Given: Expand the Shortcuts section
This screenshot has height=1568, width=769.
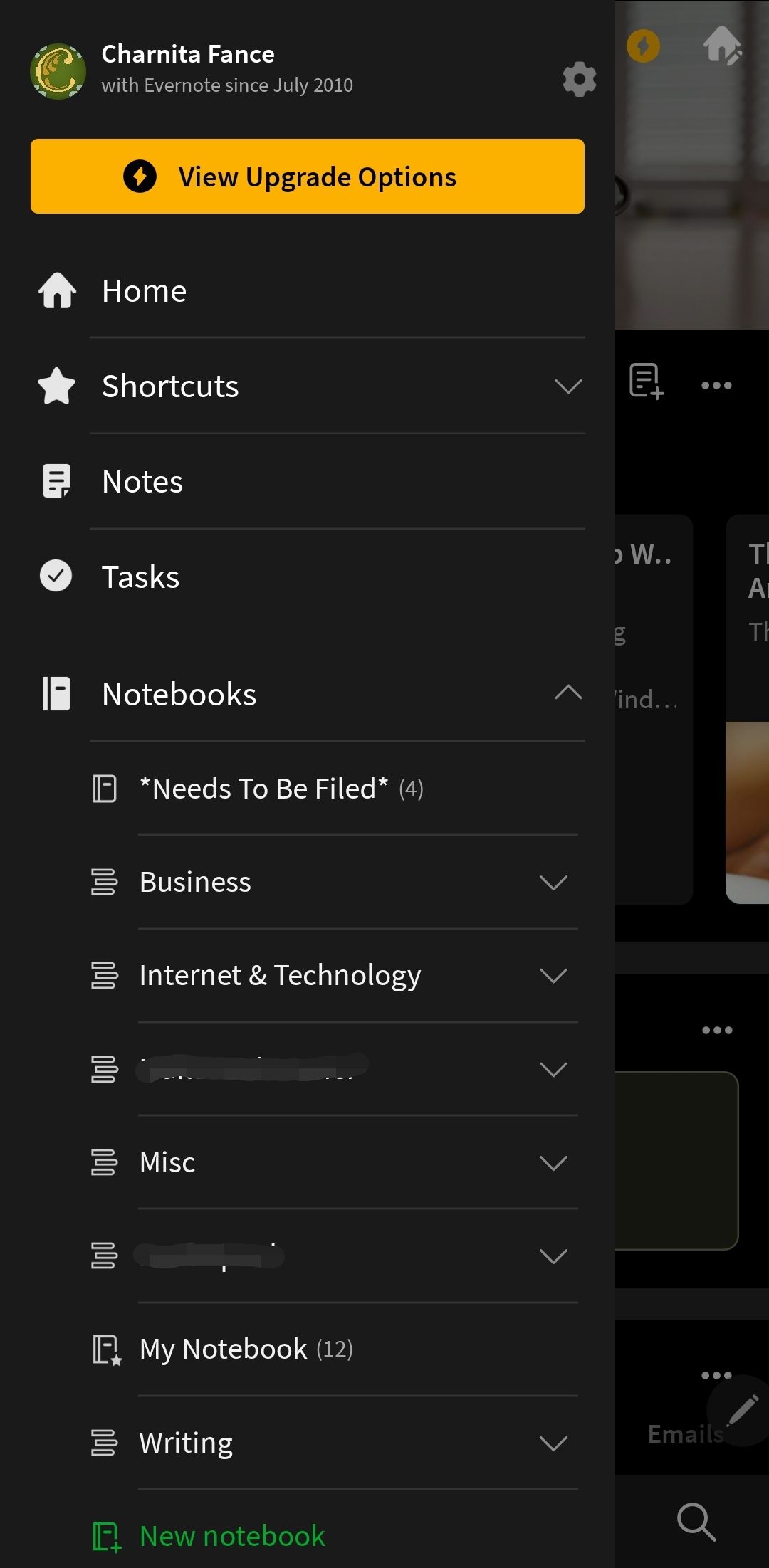Looking at the screenshot, I should point(567,386).
